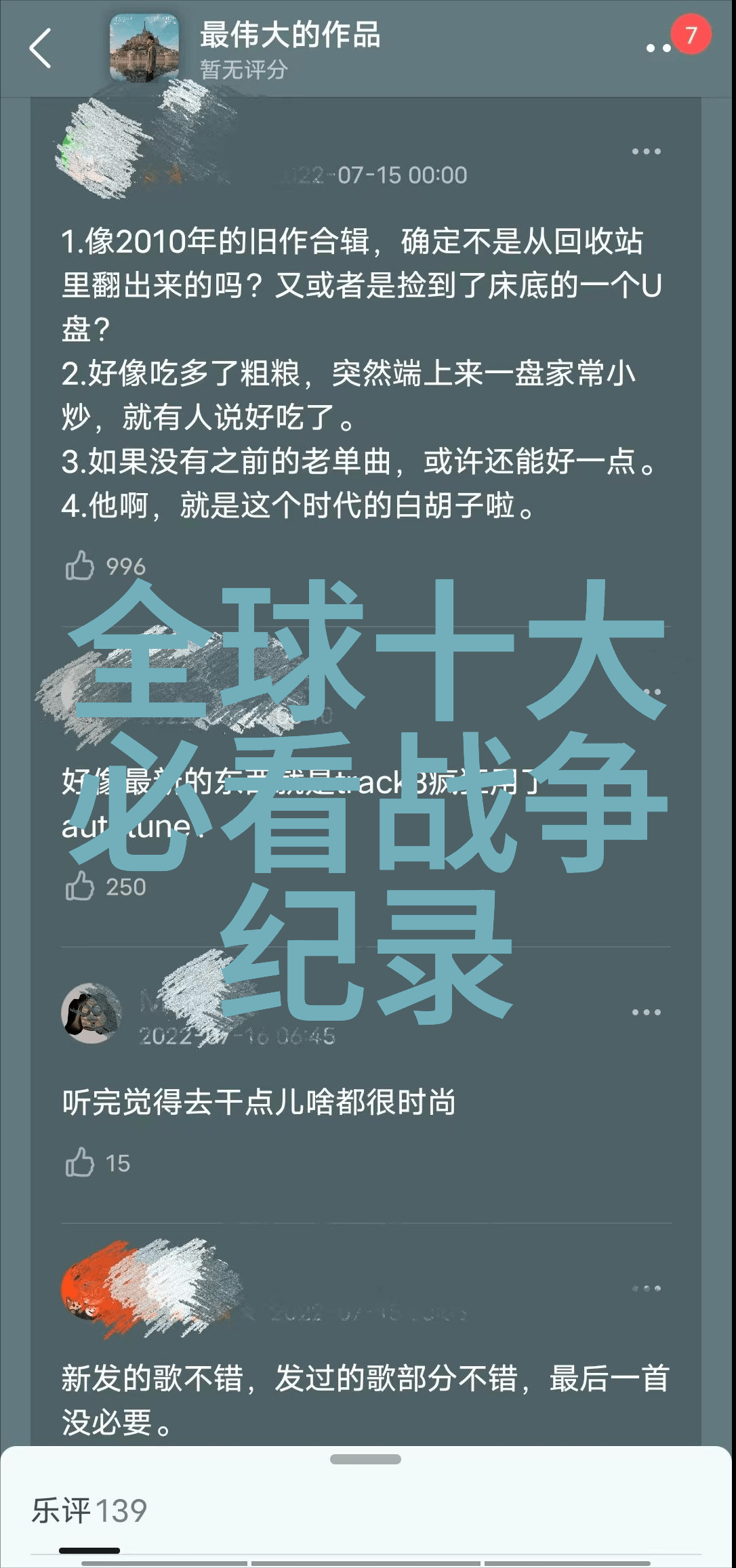Open more options for 新发的歌不错 review
This screenshot has width=736, height=1568.
(646, 1288)
